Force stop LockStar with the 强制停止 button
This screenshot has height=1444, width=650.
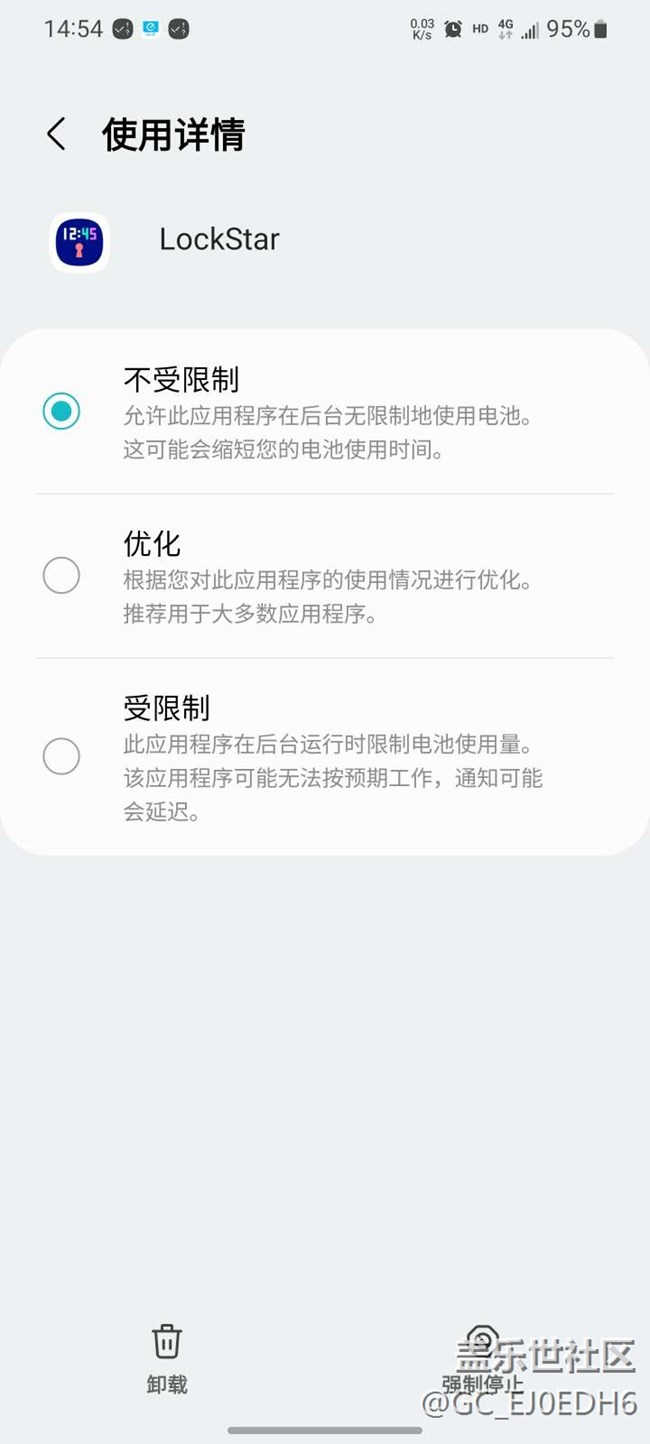pos(483,1358)
